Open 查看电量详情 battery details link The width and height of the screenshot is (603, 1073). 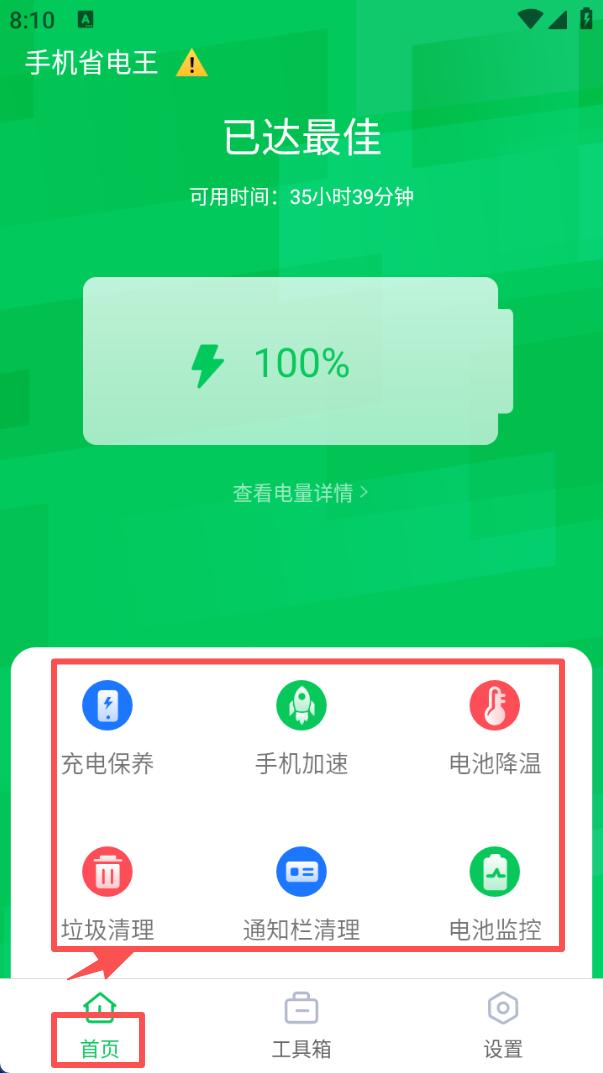[301, 493]
